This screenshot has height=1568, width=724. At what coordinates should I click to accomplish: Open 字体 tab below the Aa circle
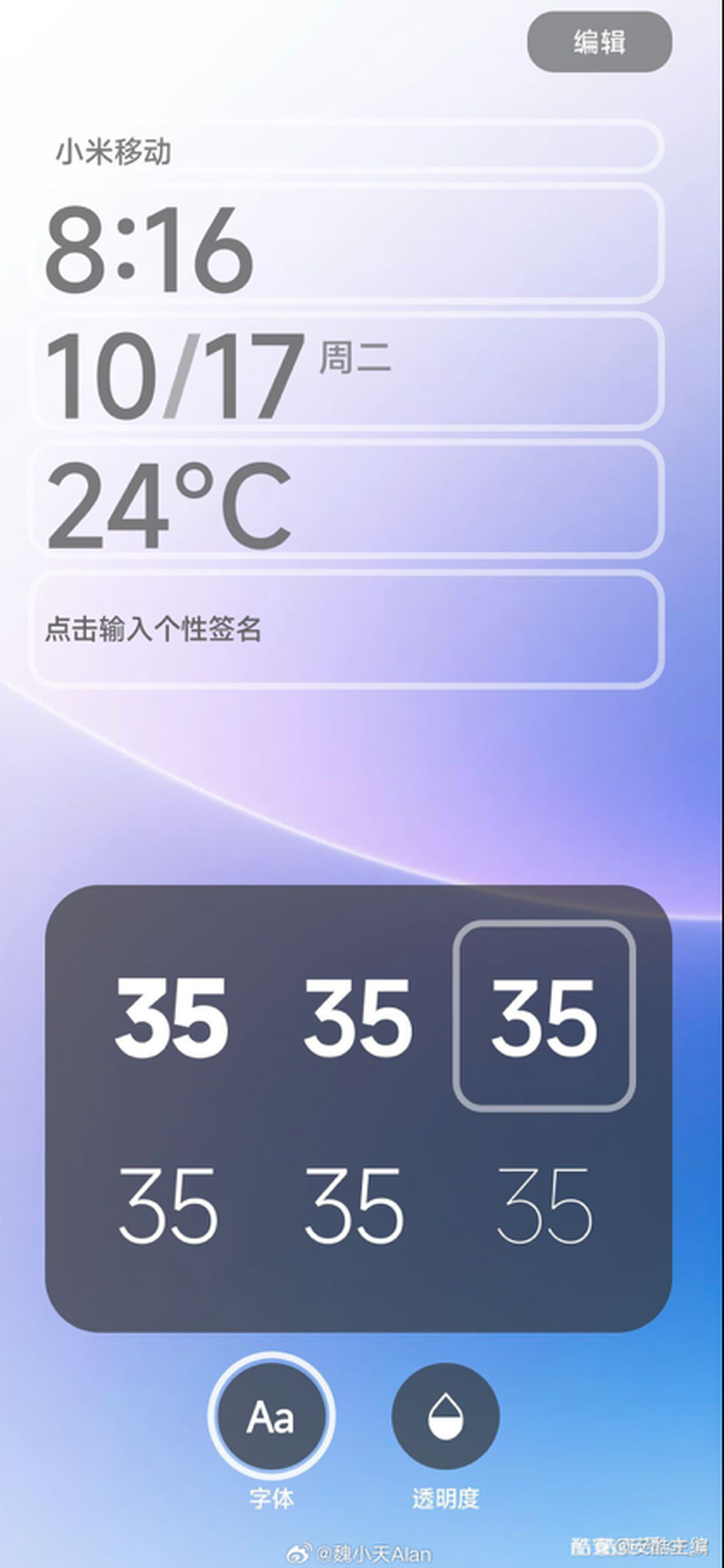271,1496
